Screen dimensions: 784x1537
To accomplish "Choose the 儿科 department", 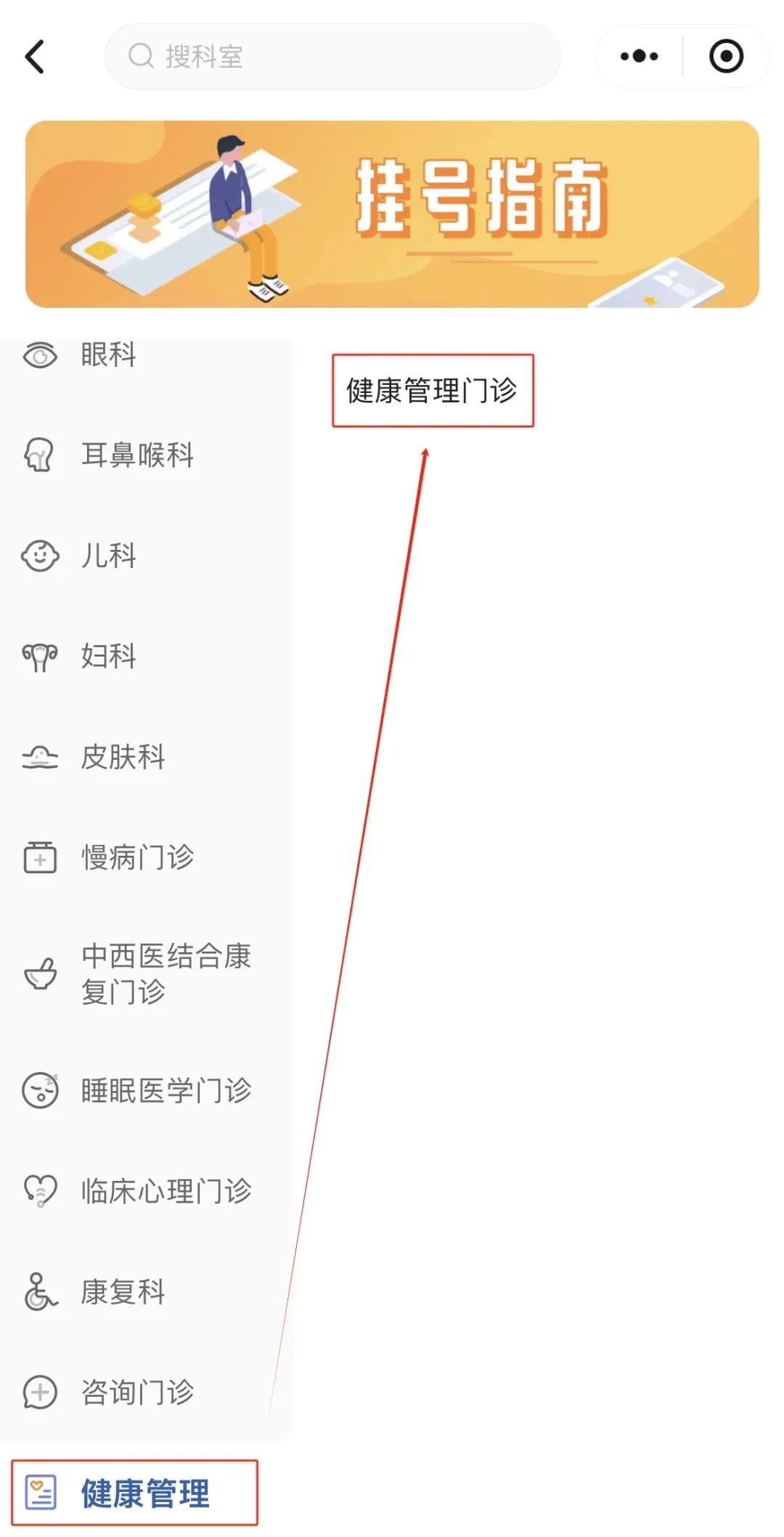I will pyautogui.click(x=147, y=556).
